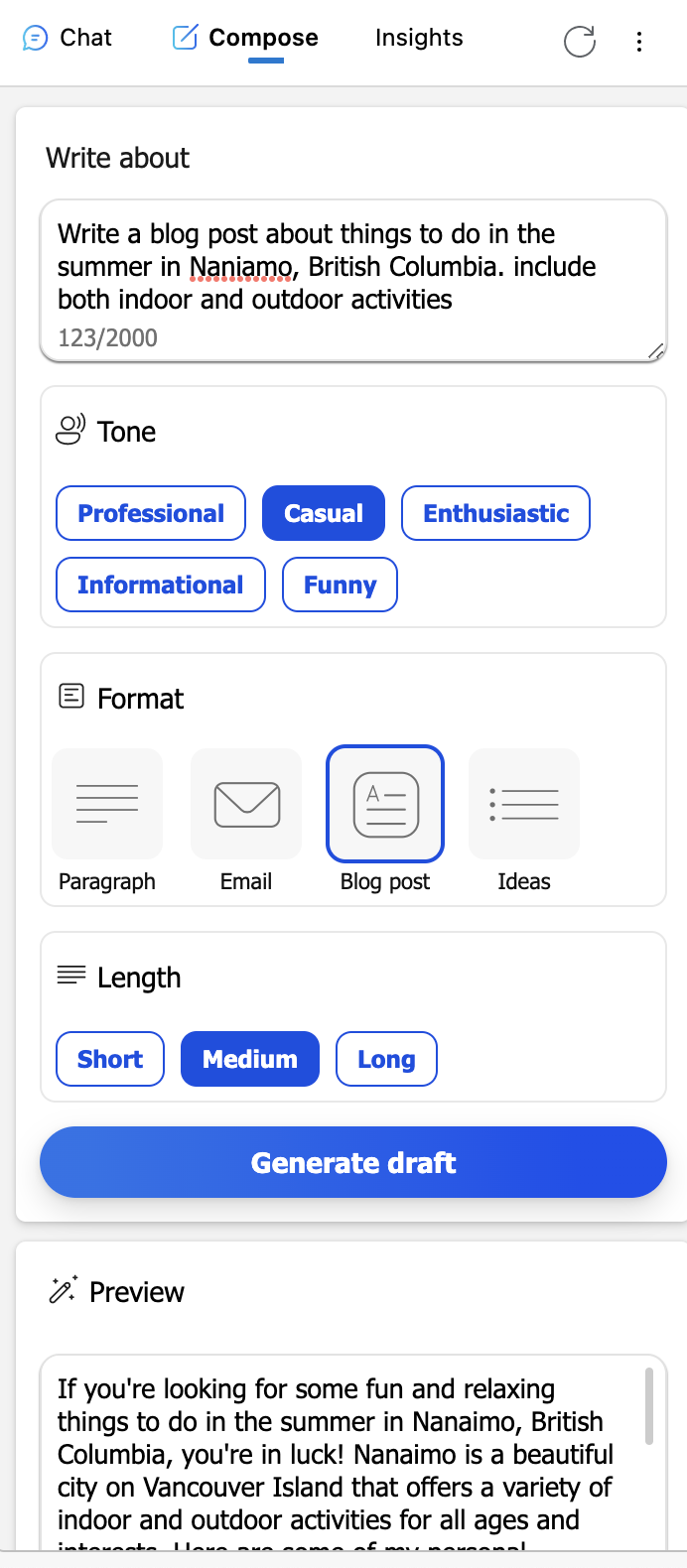This screenshot has width=687, height=1568.
Task: Open the Insights tab
Action: point(419,38)
